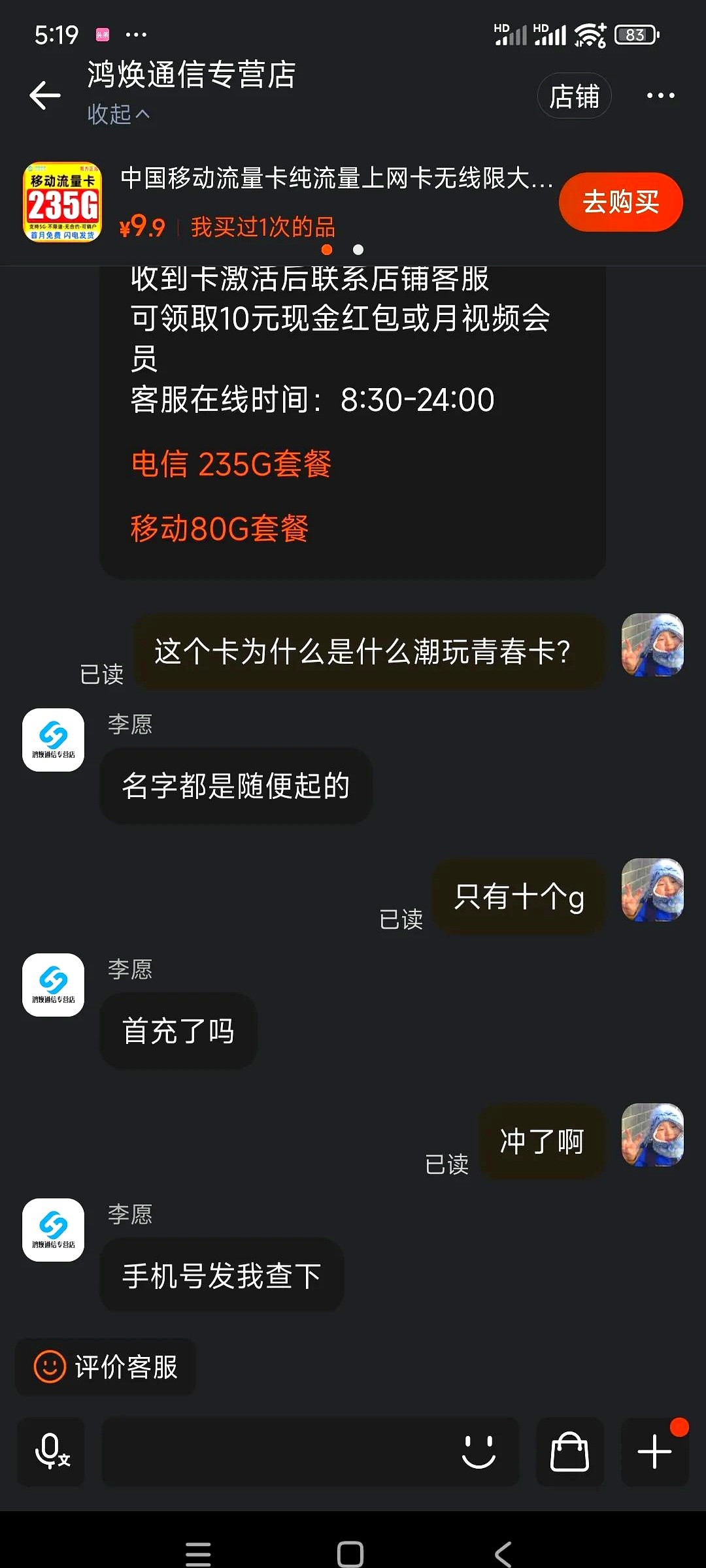Image resolution: width=706 pixels, height=1568 pixels.
Task: Switch to voice input microphone
Action: click(51, 1452)
